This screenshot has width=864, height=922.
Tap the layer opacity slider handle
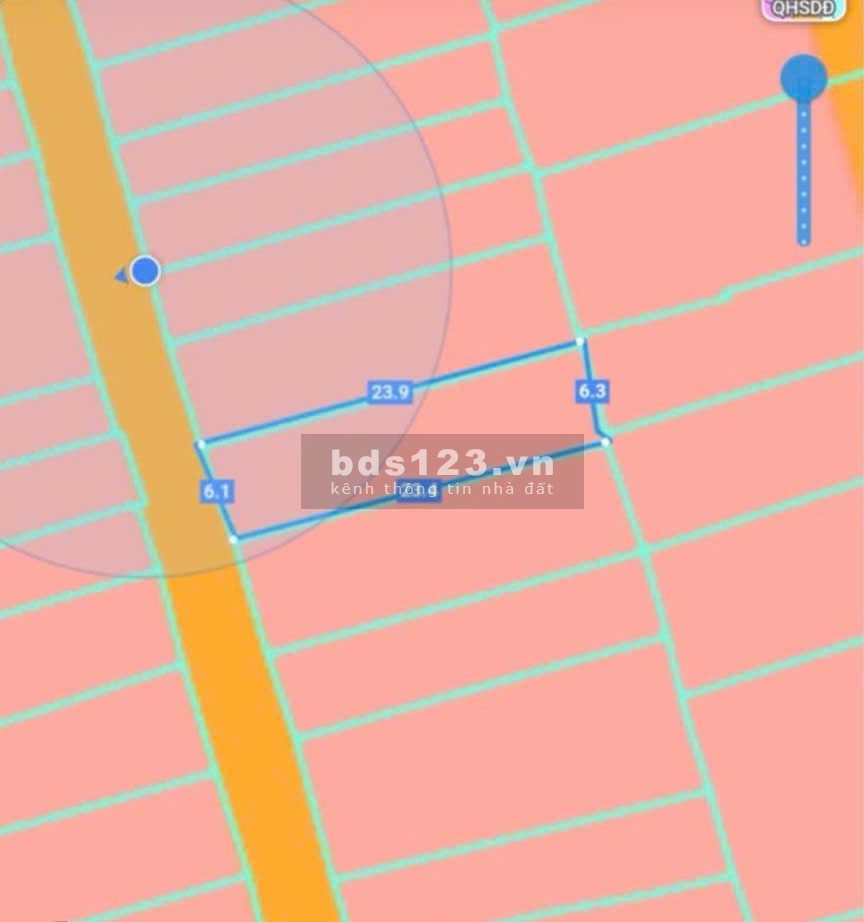pyautogui.click(x=803, y=78)
